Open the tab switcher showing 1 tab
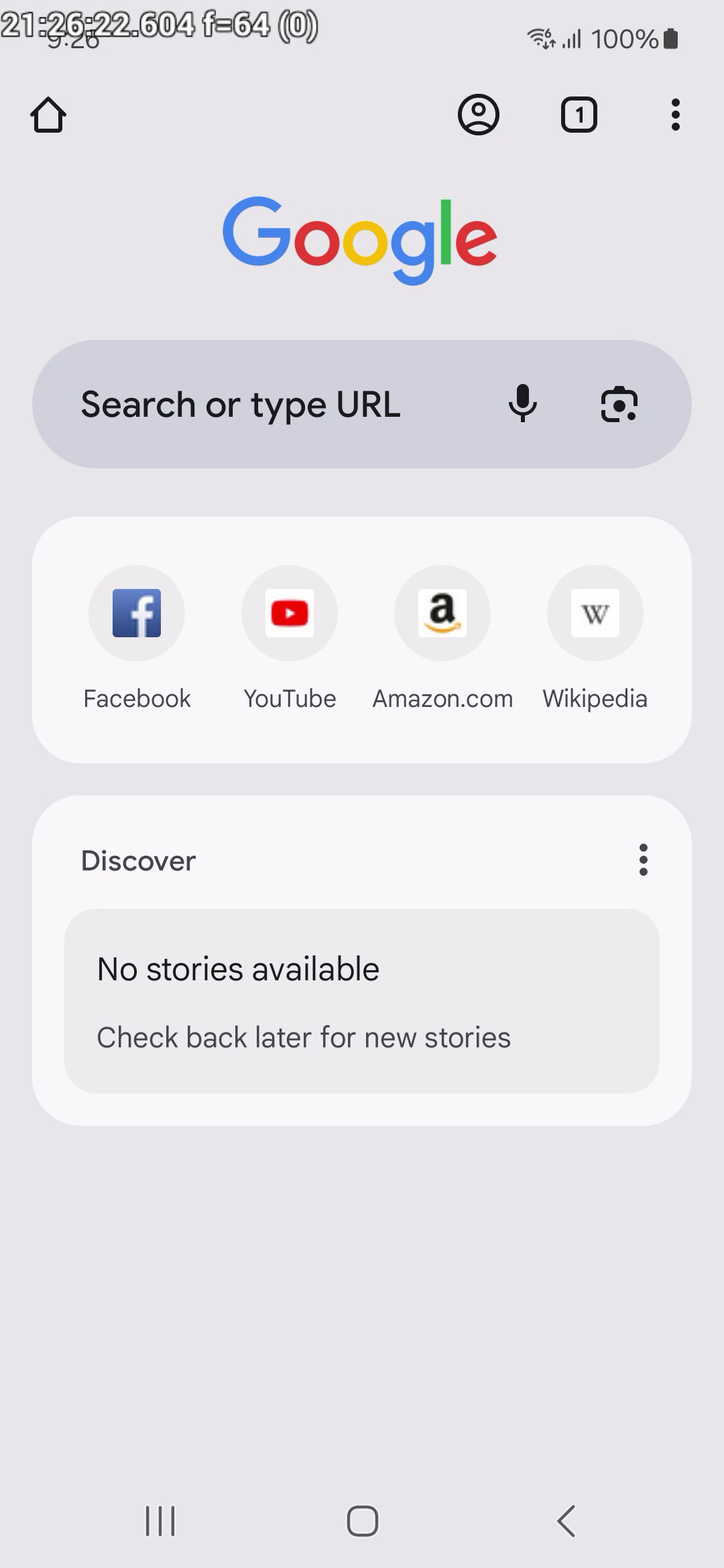 [579, 115]
